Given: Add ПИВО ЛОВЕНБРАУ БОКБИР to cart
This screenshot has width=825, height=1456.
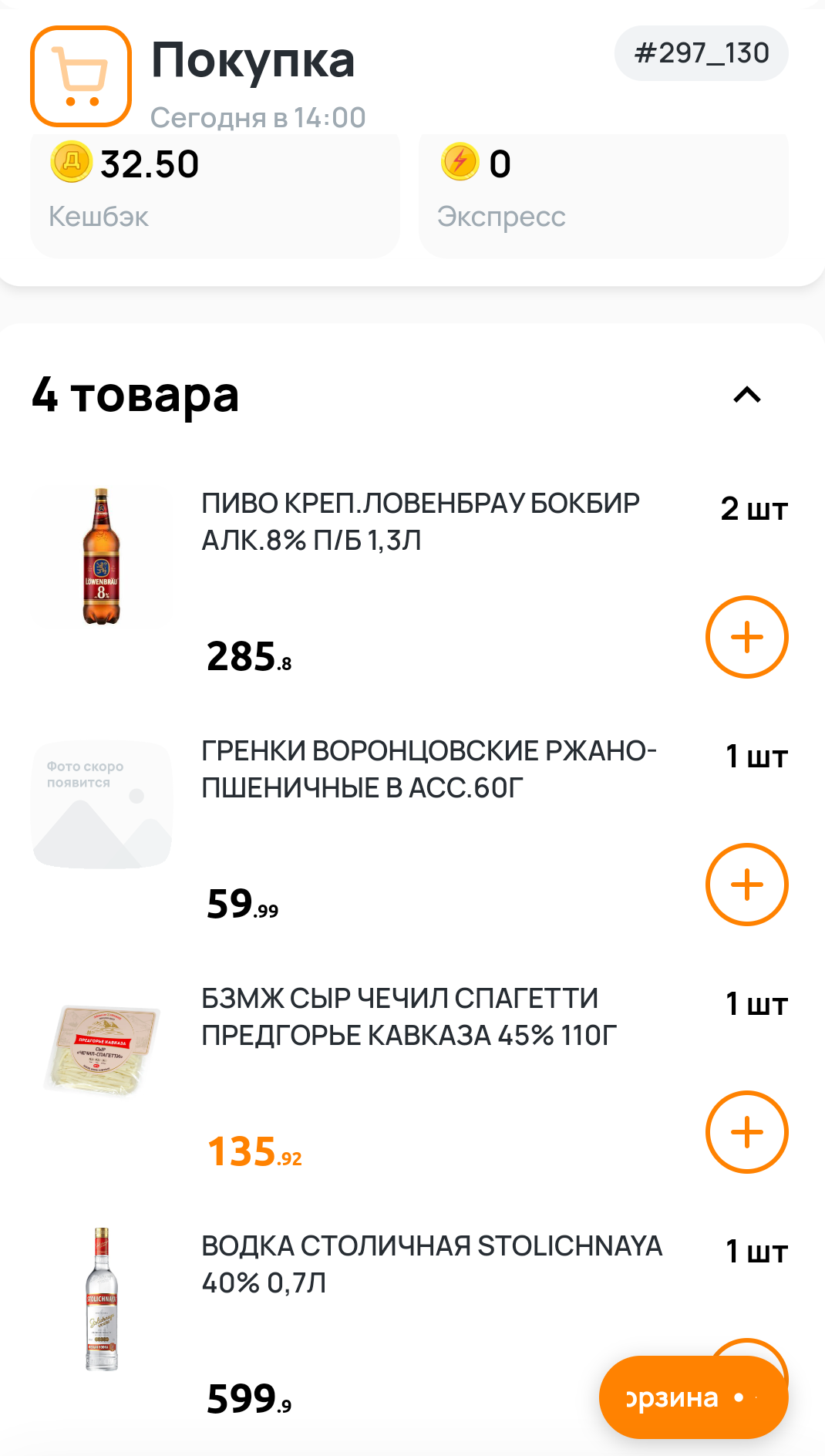Looking at the screenshot, I should tap(746, 637).
